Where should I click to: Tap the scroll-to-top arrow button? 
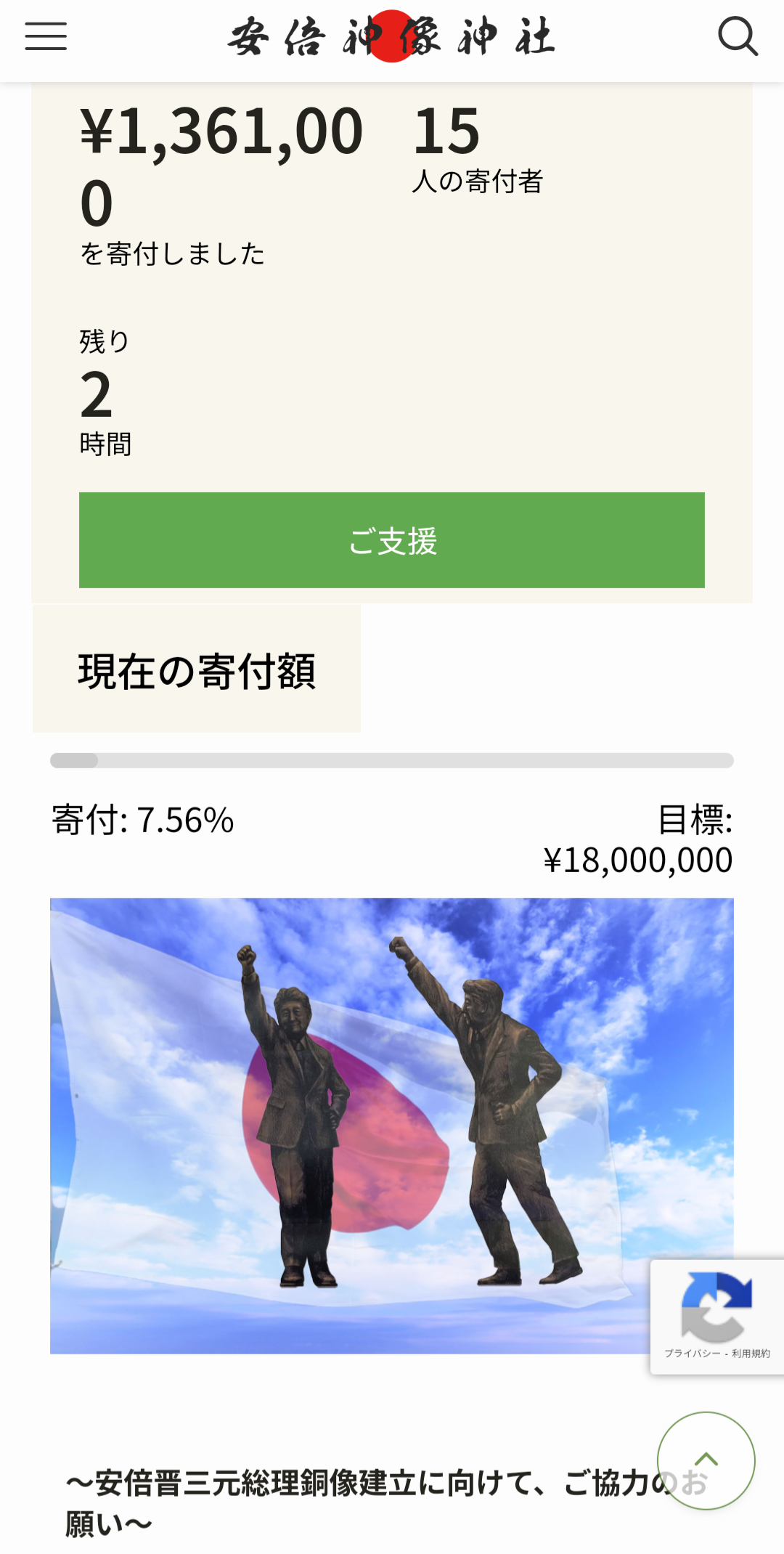(706, 1460)
